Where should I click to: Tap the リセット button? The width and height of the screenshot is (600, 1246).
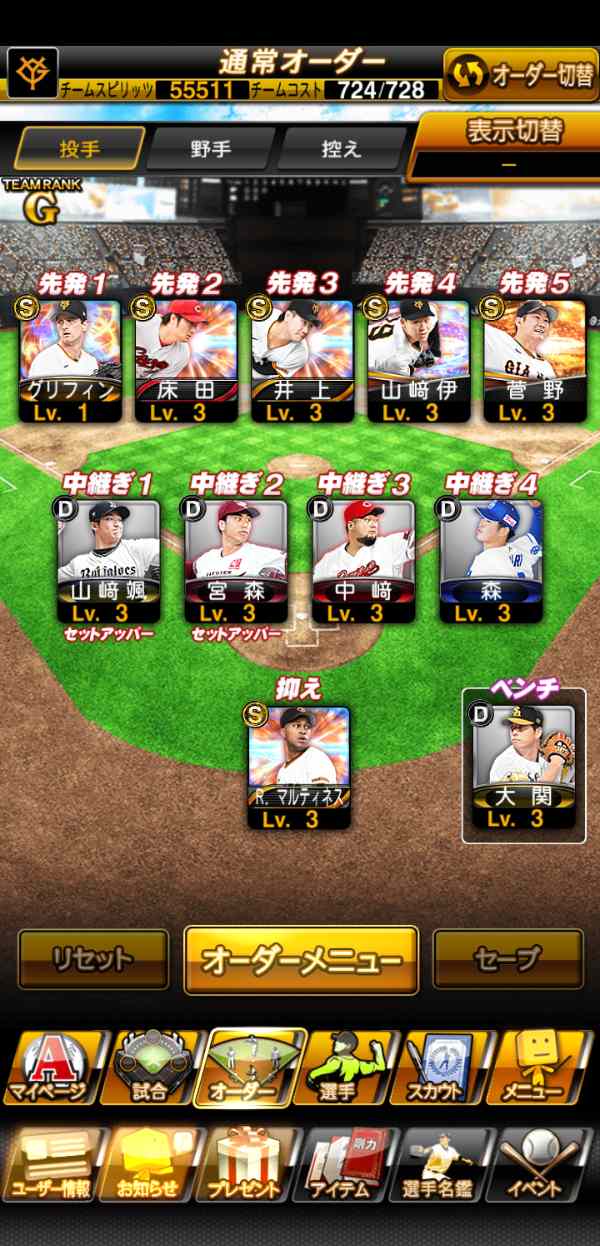(x=93, y=959)
